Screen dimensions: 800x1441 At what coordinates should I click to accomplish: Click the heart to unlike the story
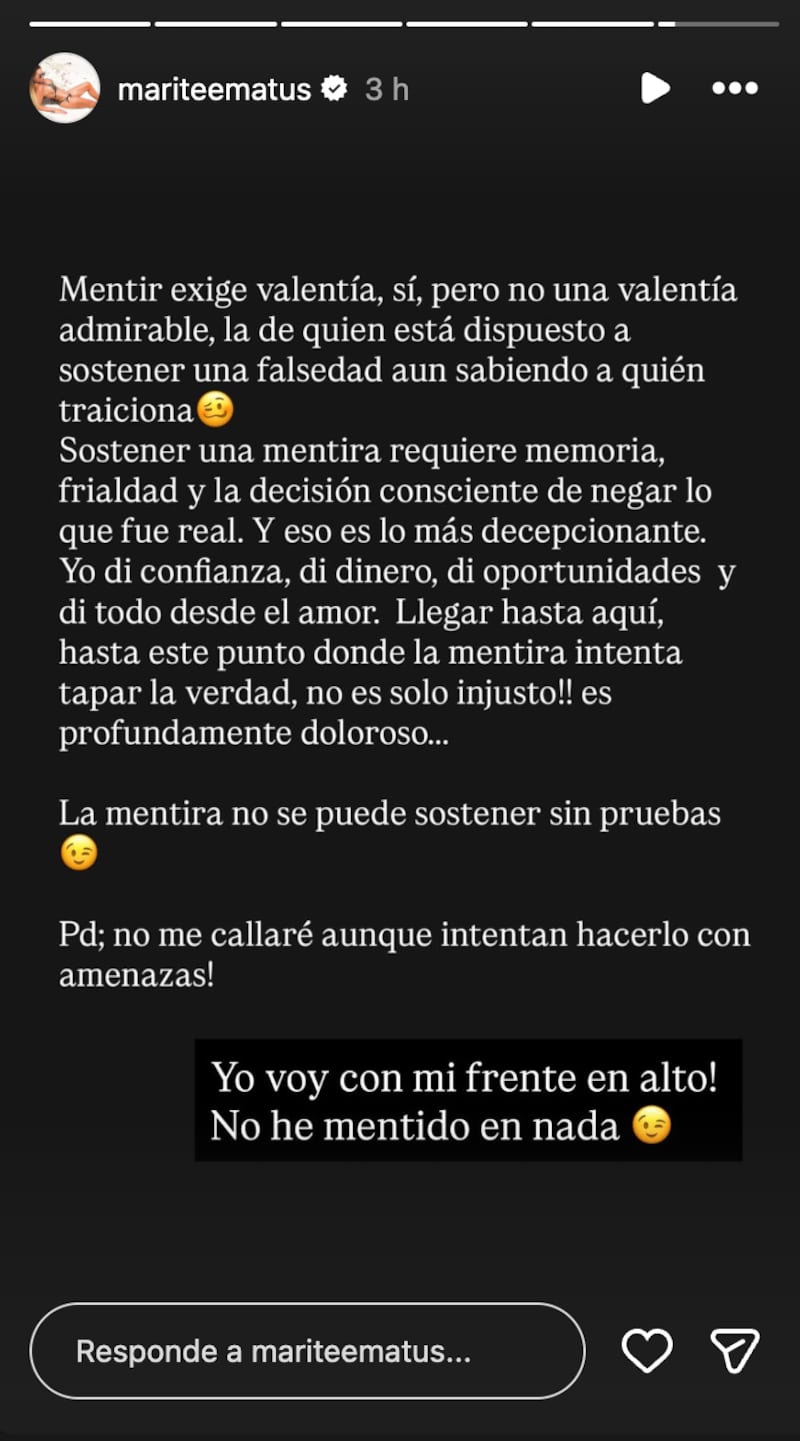click(x=648, y=1350)
